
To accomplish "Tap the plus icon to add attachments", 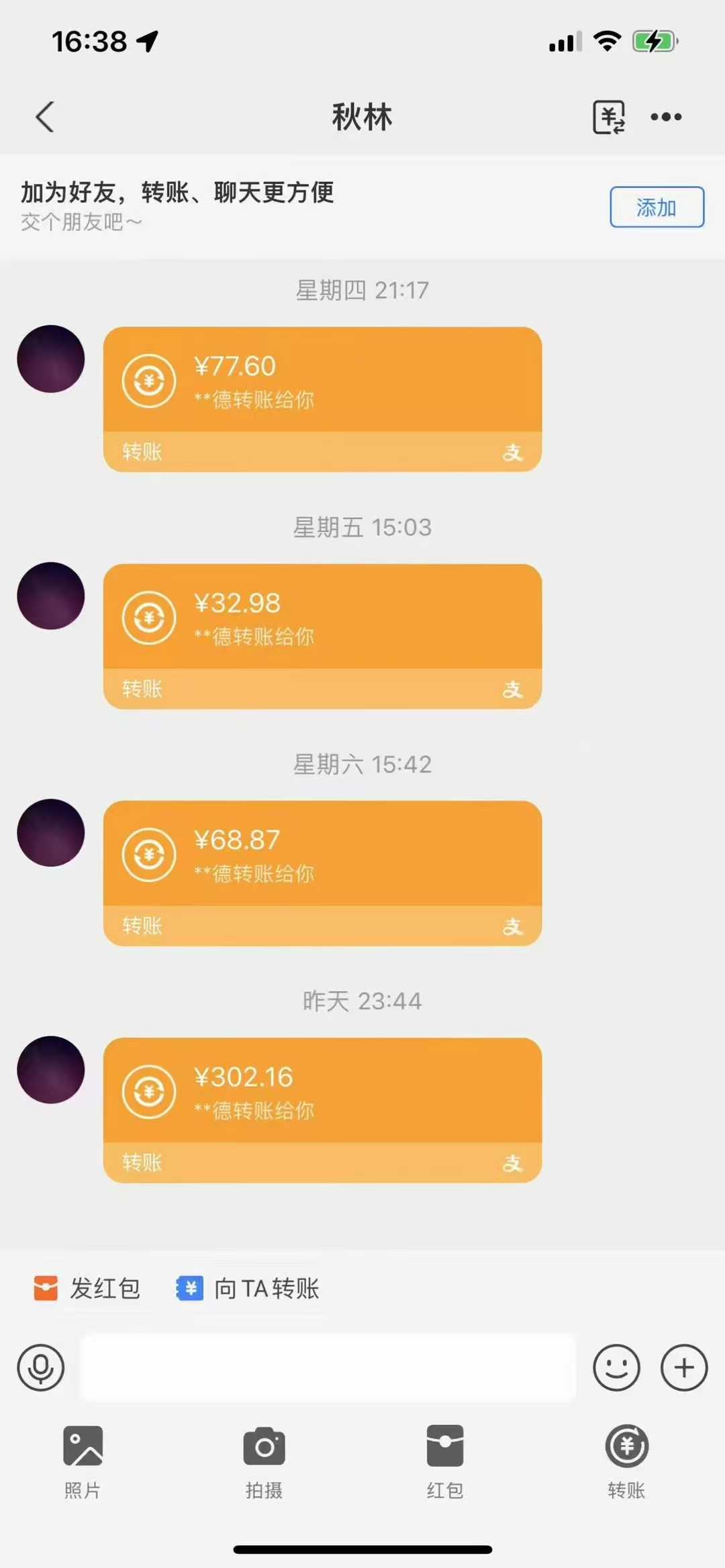I will click(683, 1367).
